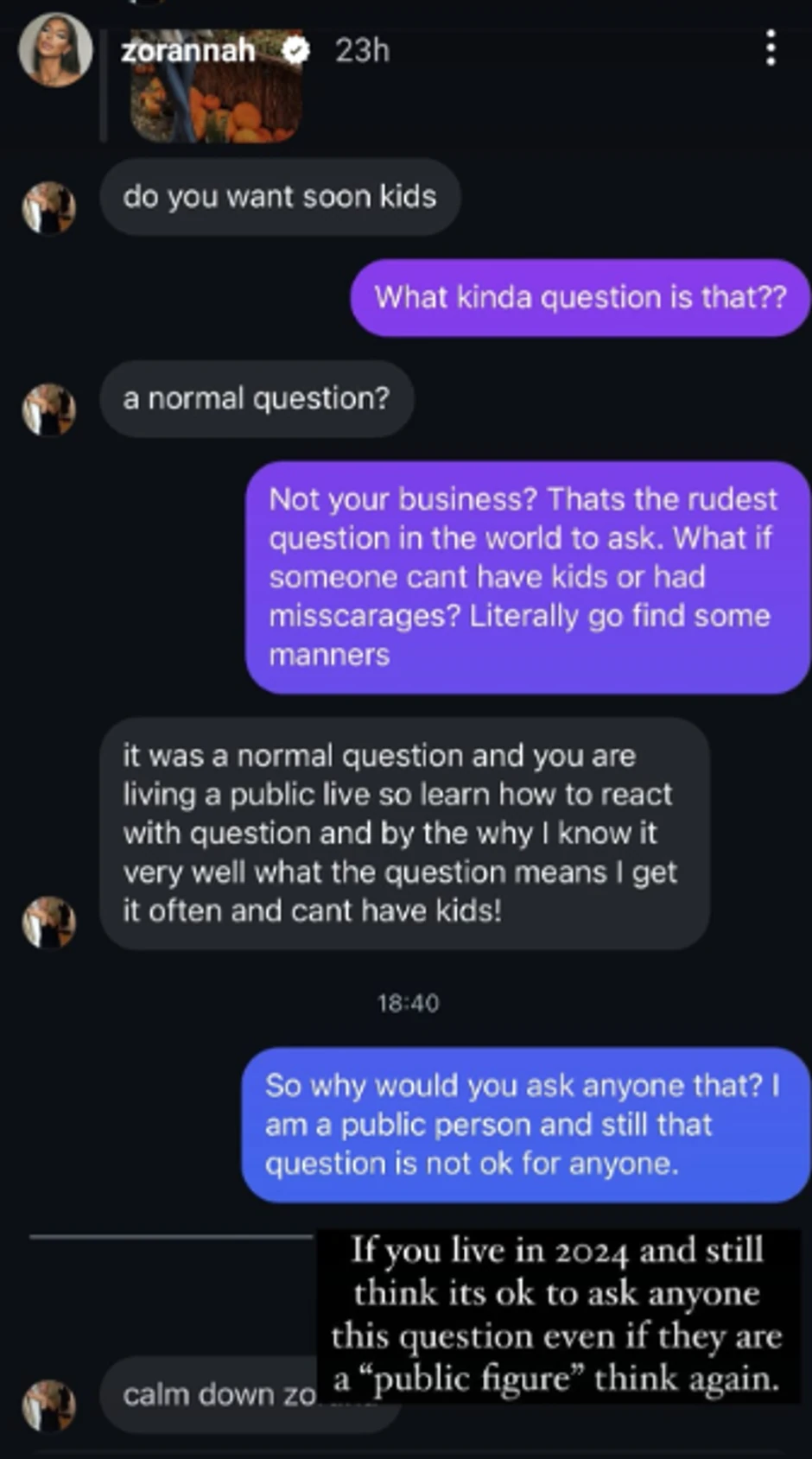Open zorannah's profile via the username
812x1459 pixels.
pos(187,51)
